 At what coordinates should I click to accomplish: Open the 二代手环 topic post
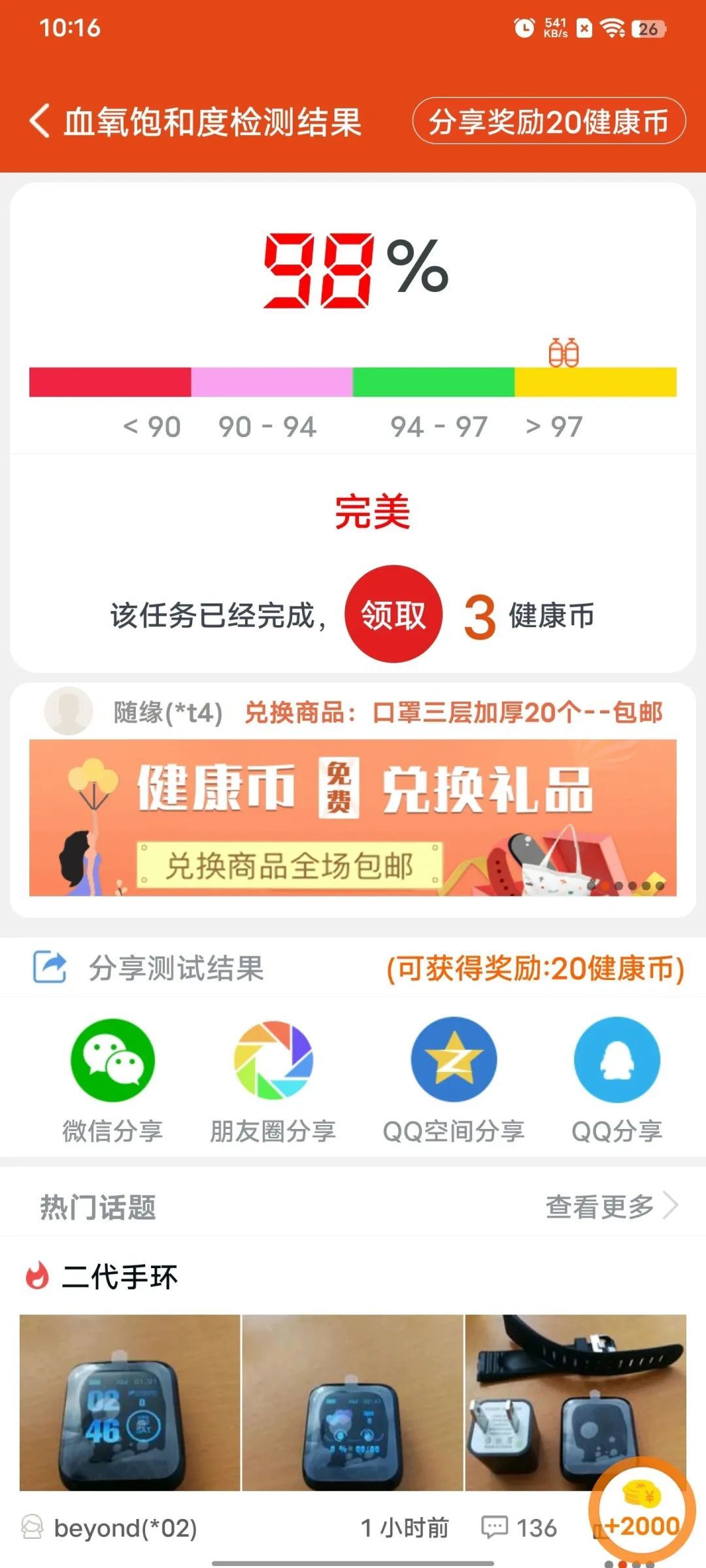point(120,1277)
